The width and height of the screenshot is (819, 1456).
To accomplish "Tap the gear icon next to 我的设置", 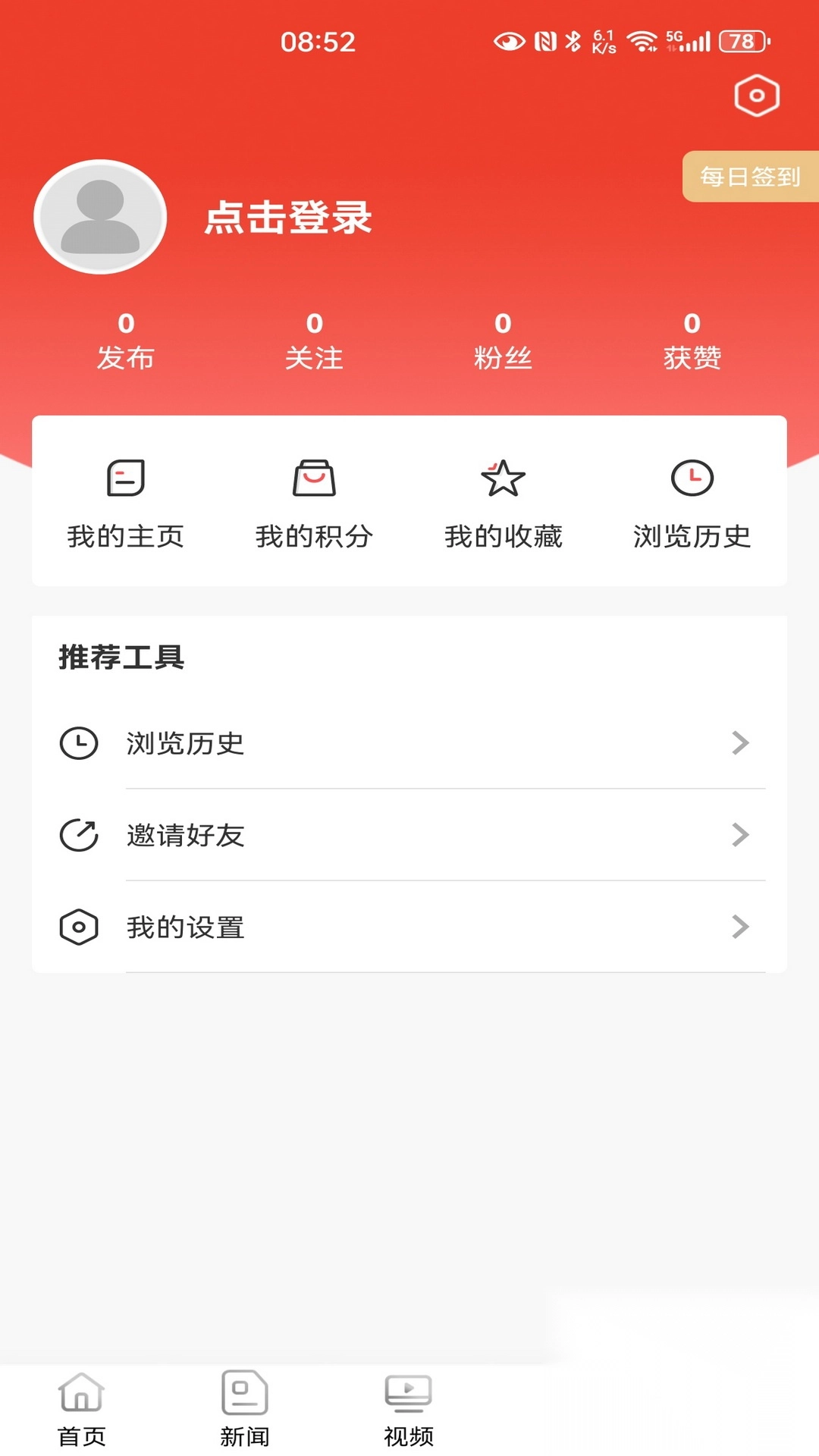I will point(78,927).
